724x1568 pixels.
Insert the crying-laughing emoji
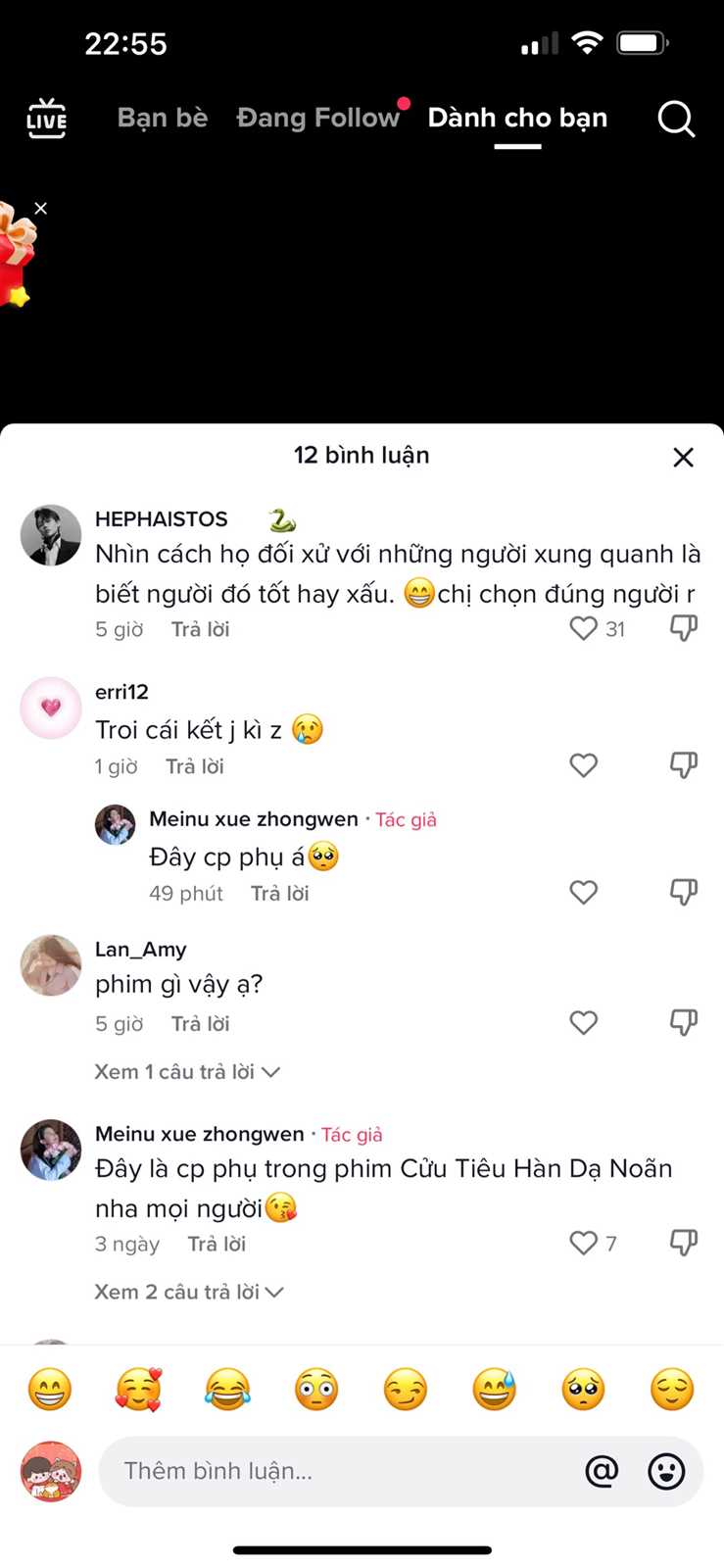point(227,1390)
